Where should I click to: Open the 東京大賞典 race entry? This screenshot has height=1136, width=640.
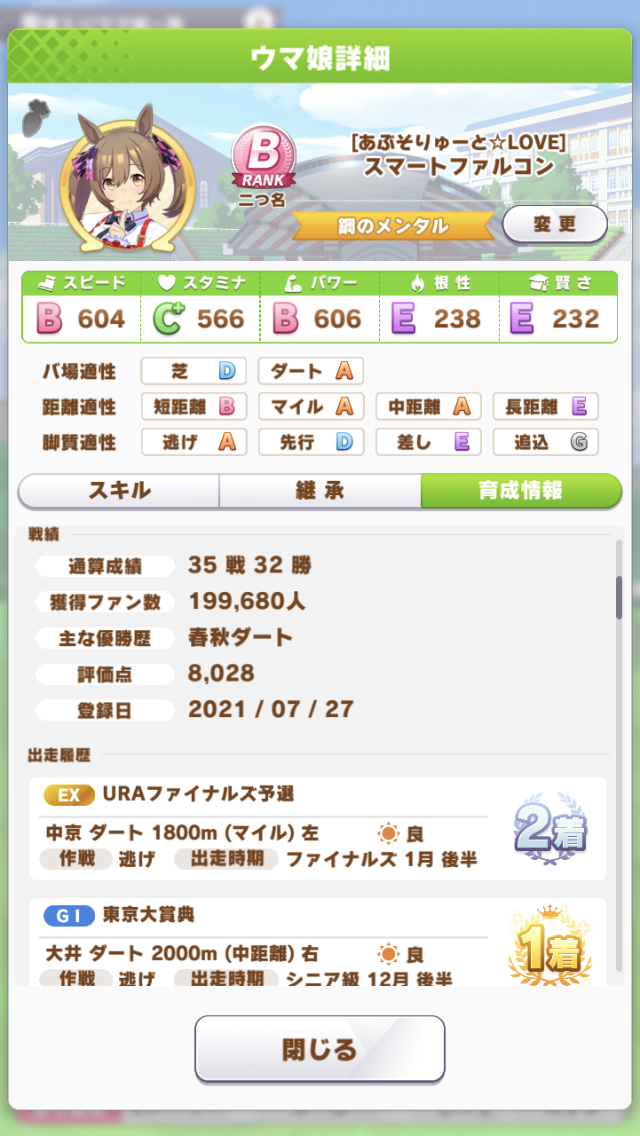pos(317,942)
